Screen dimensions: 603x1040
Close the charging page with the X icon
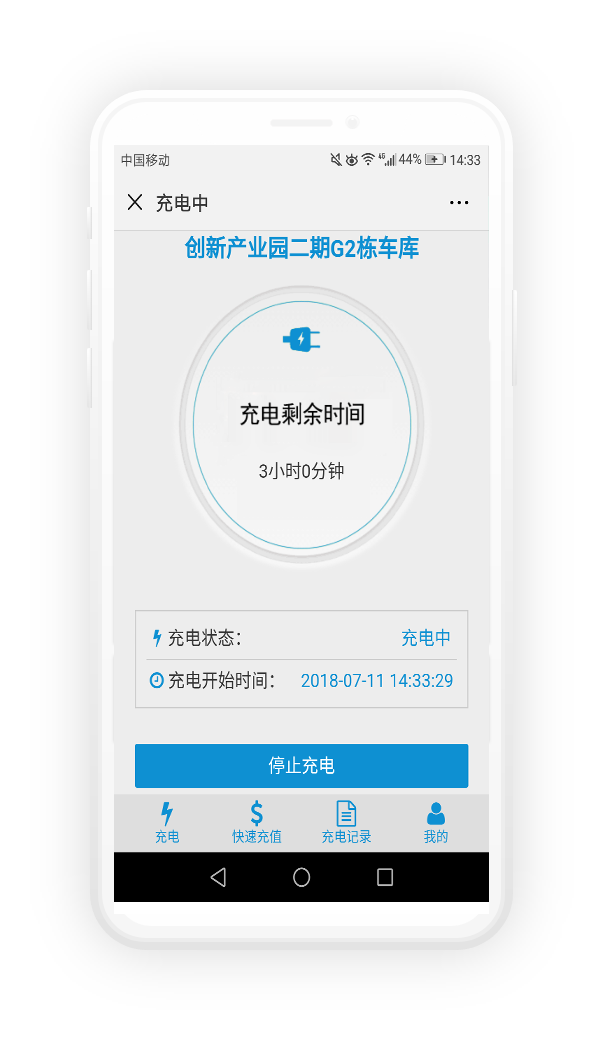pos(135,203)
